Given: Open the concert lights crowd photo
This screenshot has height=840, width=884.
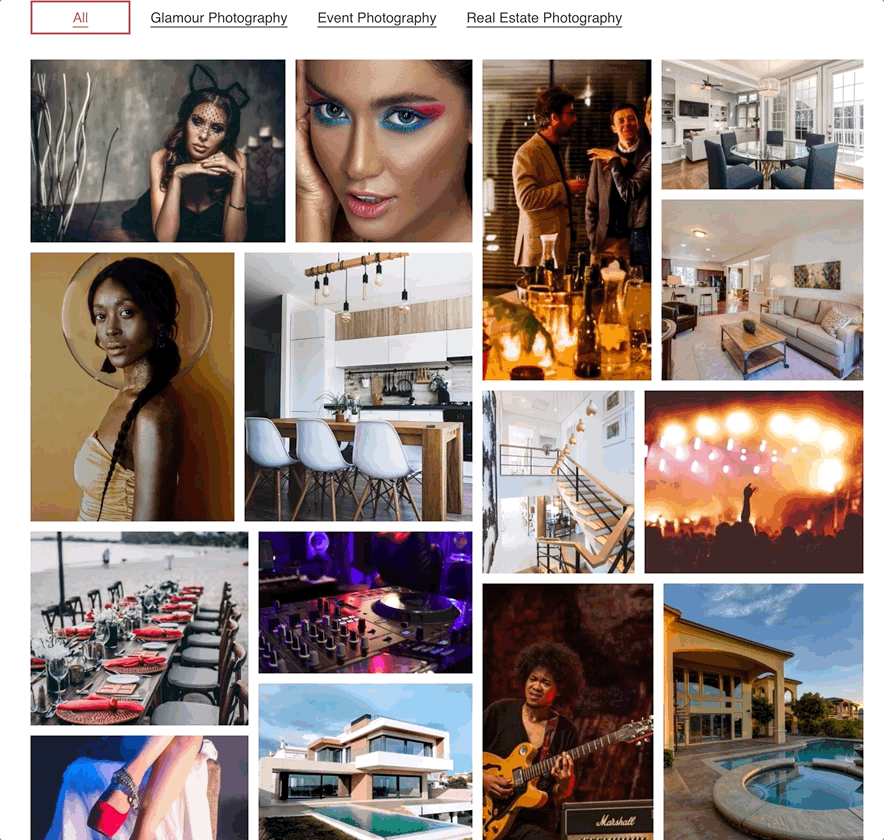Looking at the screenshot, I should [x=753, y=482].
